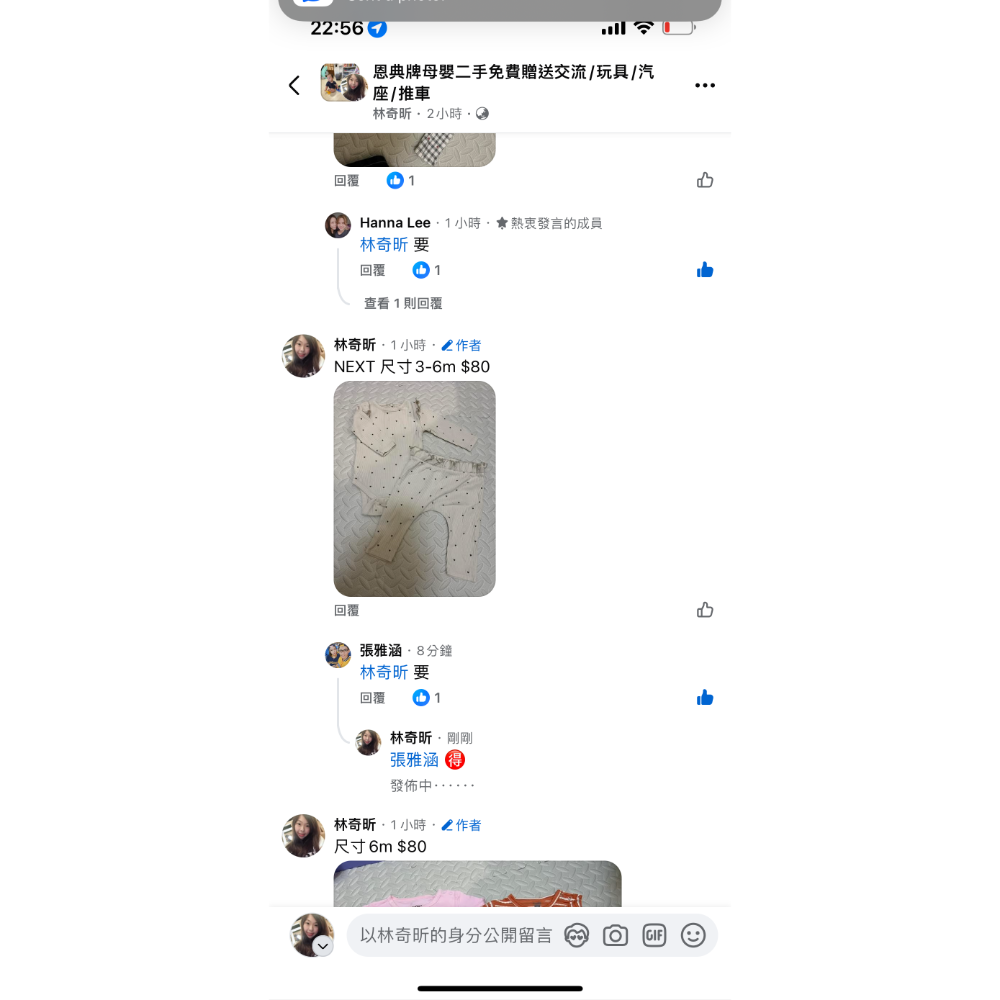Expand '查看 1 則回覆' under Hanna Lee

click(x=403, y=303)
